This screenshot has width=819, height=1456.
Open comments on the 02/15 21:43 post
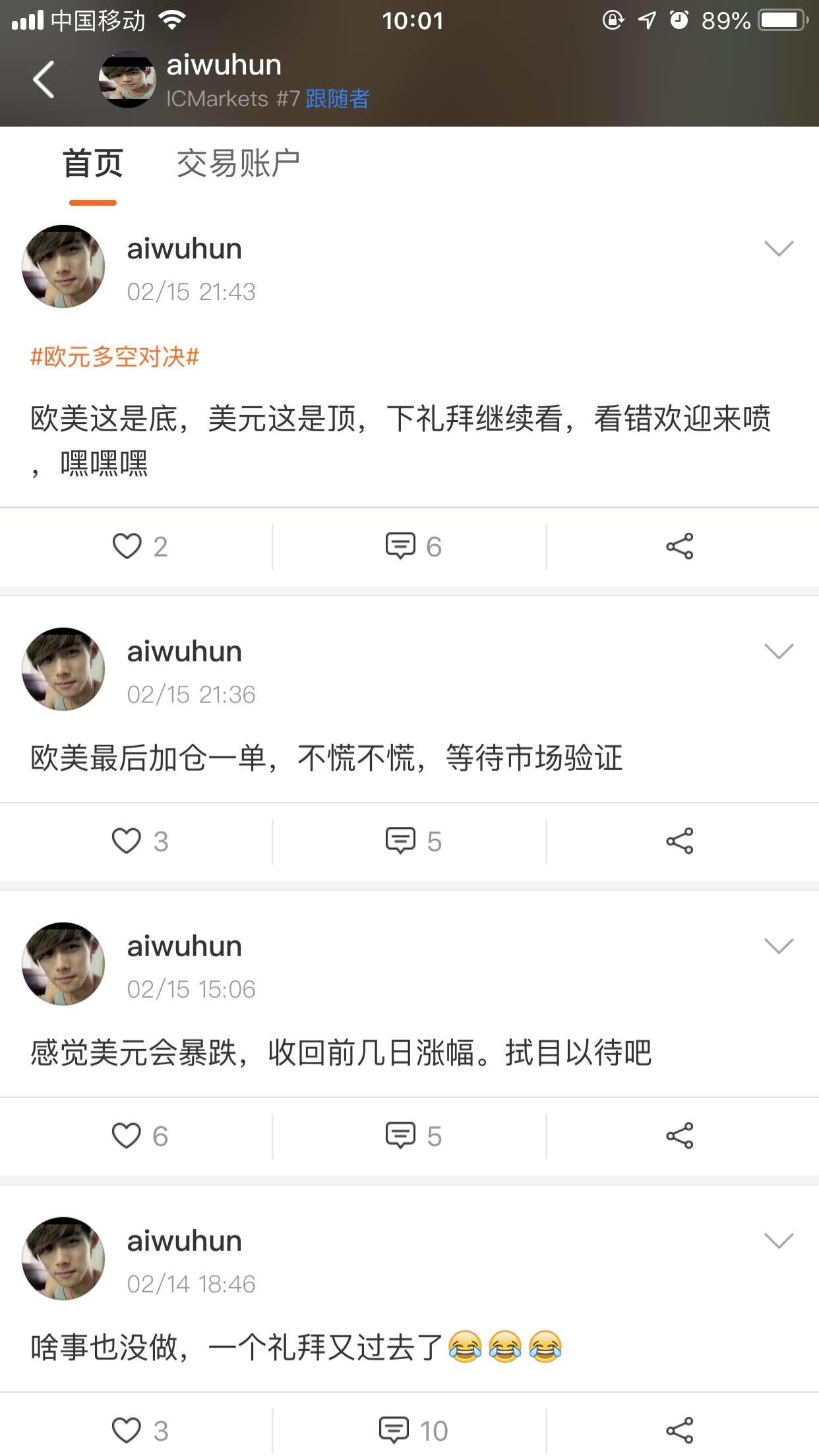click(413, 547)
